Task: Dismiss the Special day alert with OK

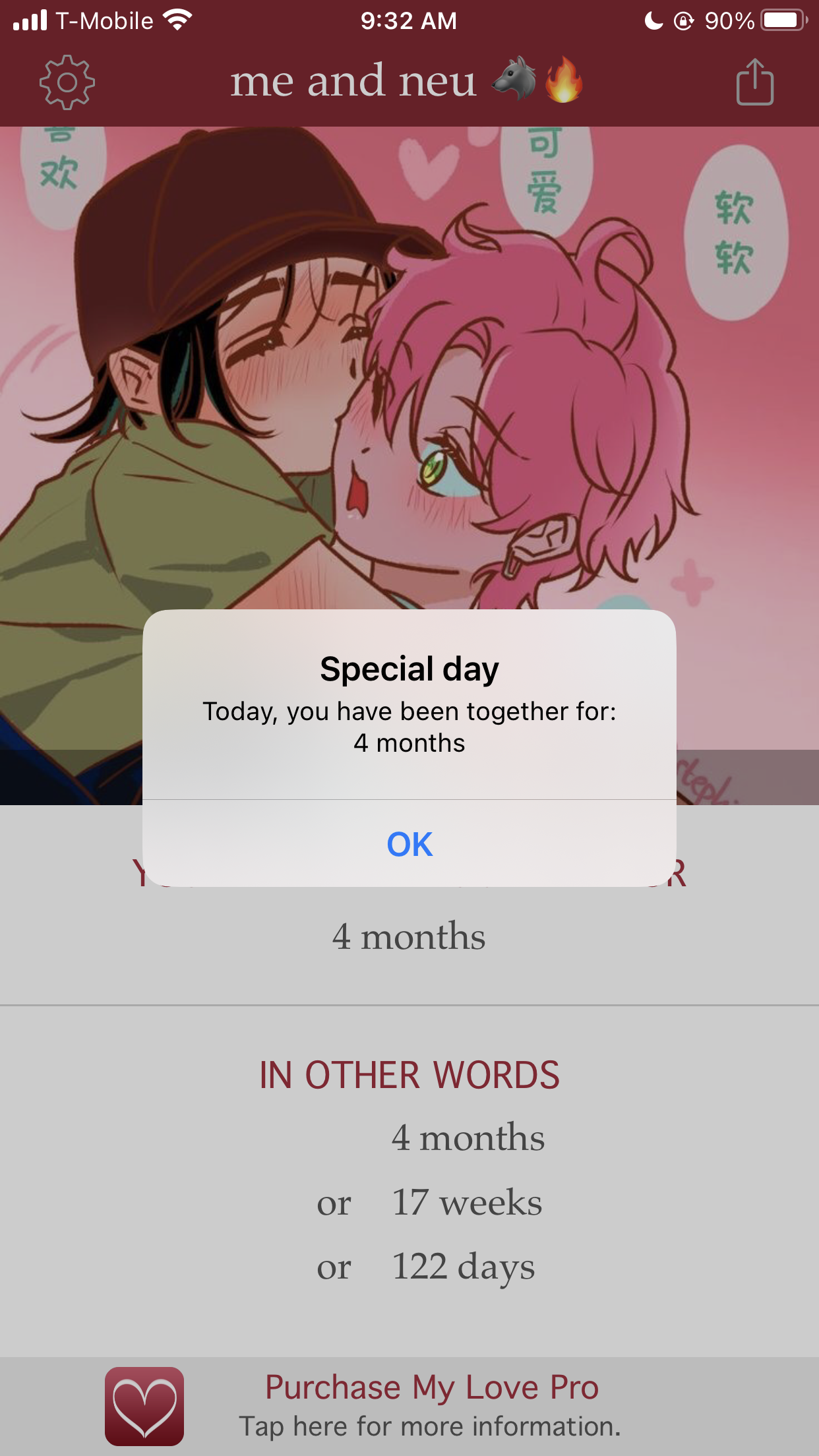Action: coord(409,844)
